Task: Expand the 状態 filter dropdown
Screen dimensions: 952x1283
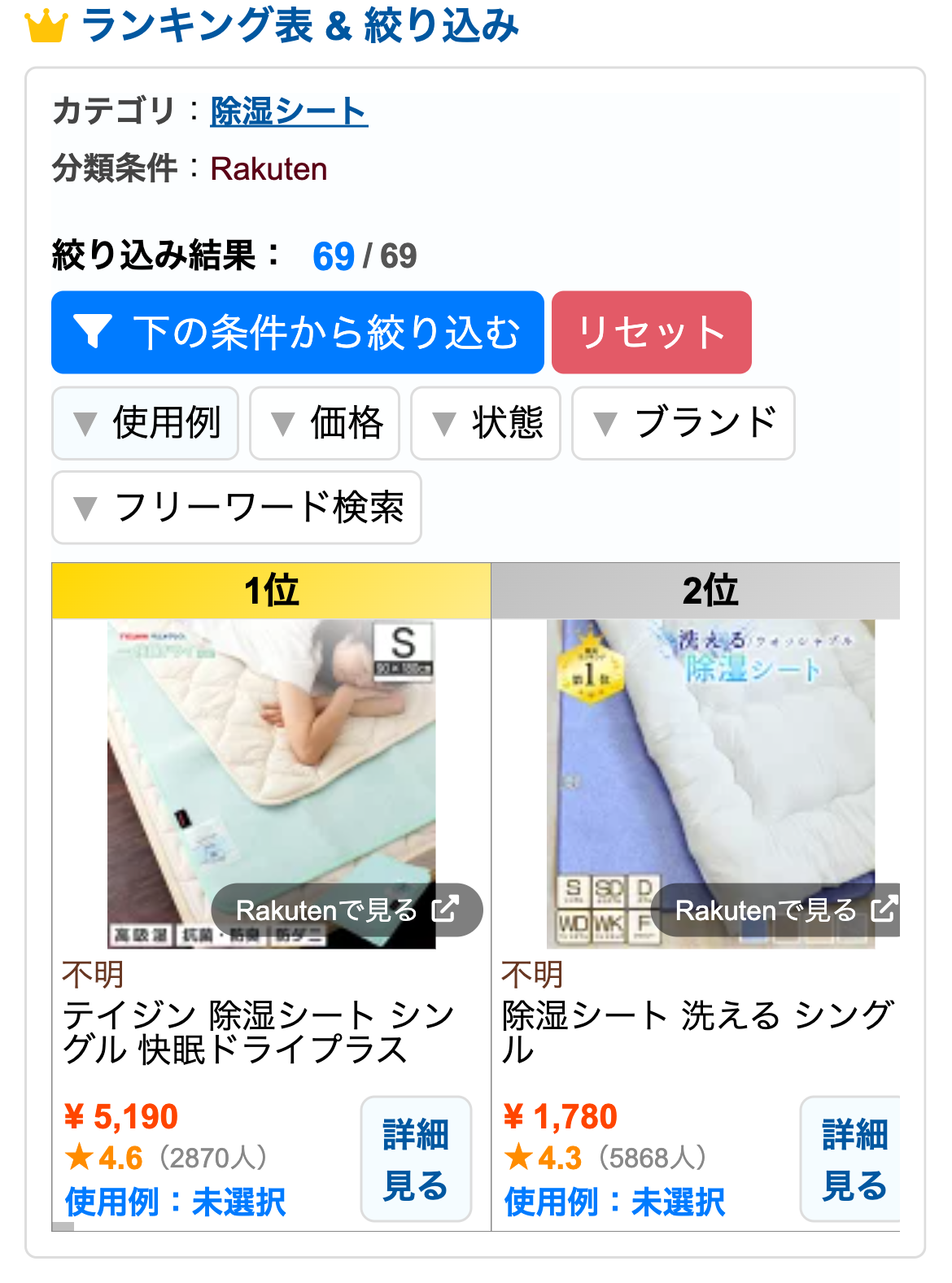Action: coord(485,423)
